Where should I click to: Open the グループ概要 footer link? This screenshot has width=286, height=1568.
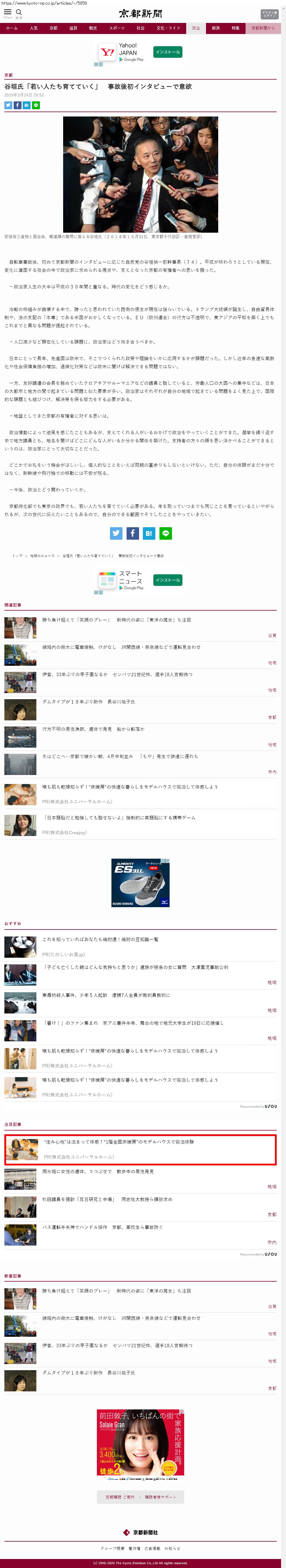click(112, 1548)
